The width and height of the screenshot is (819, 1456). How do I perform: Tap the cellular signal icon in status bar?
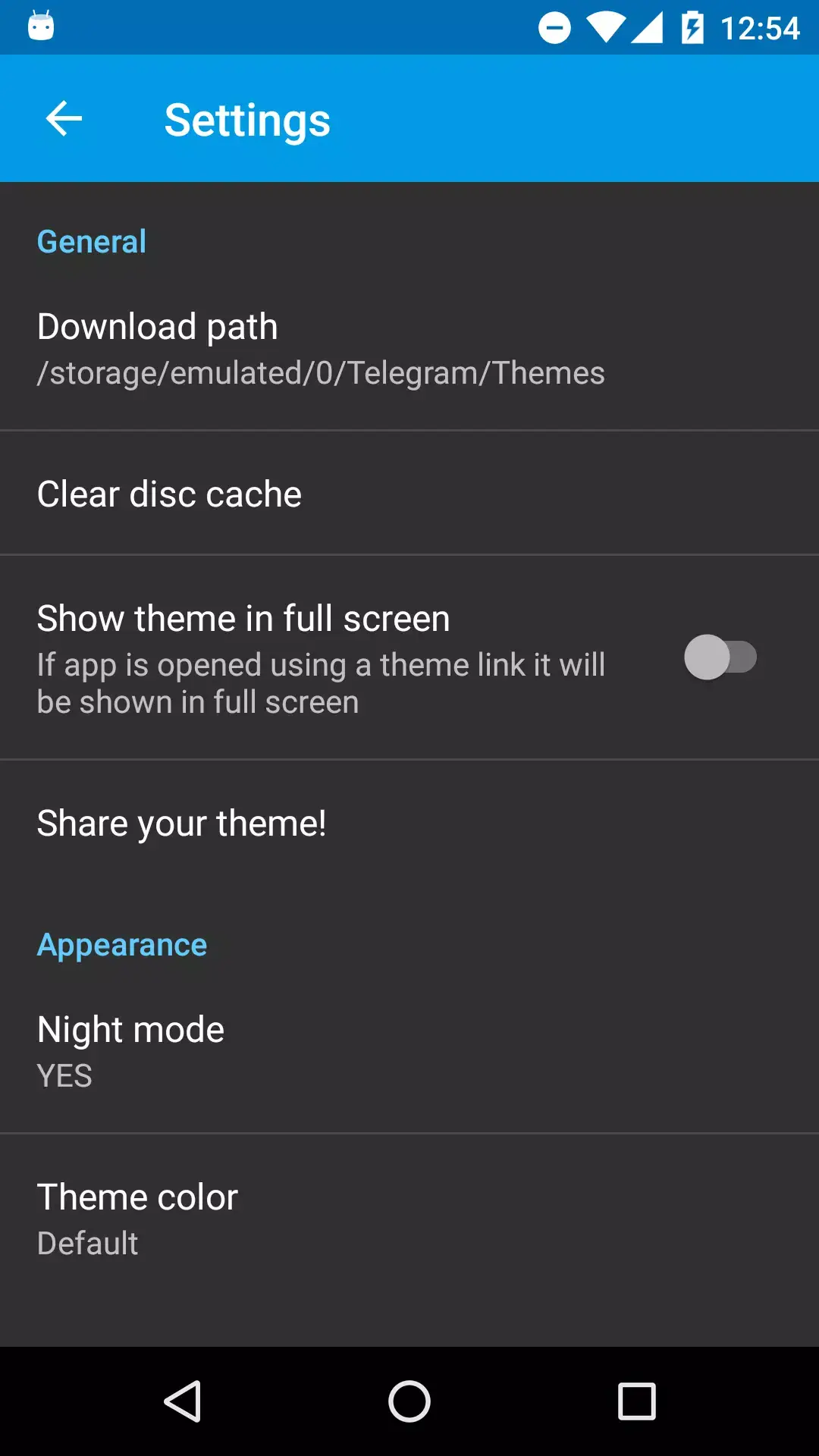click(x=648, y=27)
